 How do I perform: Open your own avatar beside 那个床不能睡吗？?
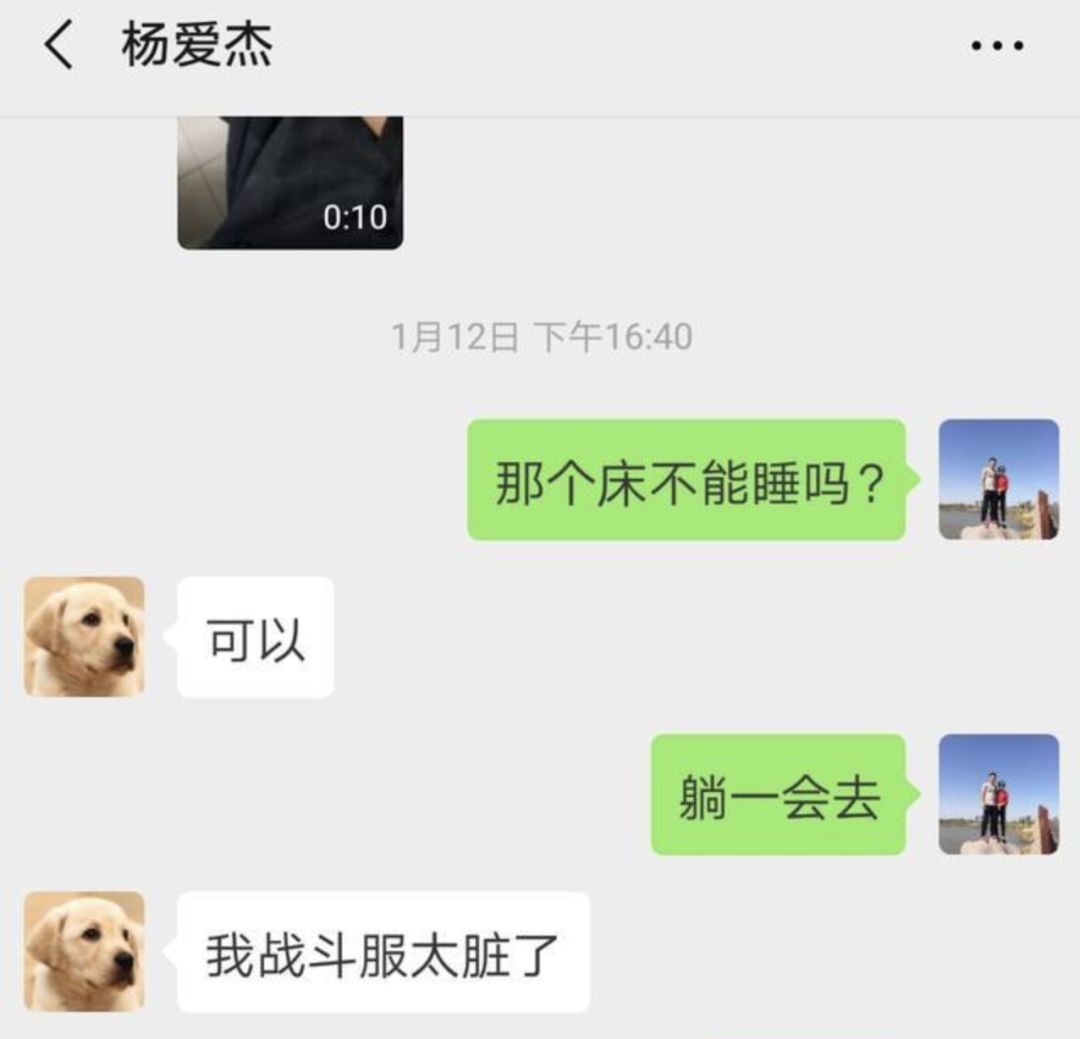(998, 479)
